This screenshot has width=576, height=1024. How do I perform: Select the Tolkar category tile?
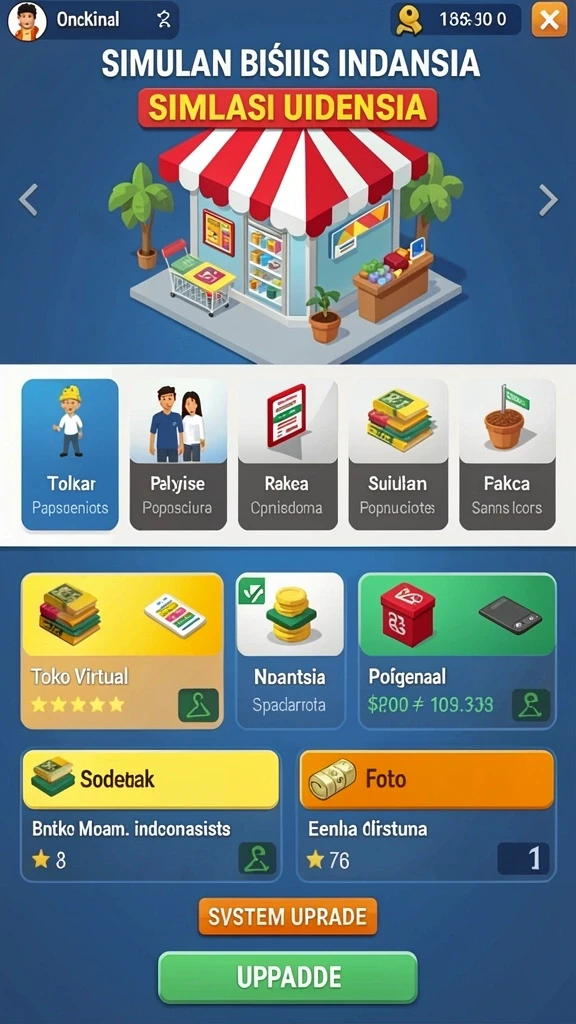coord(71,455)
